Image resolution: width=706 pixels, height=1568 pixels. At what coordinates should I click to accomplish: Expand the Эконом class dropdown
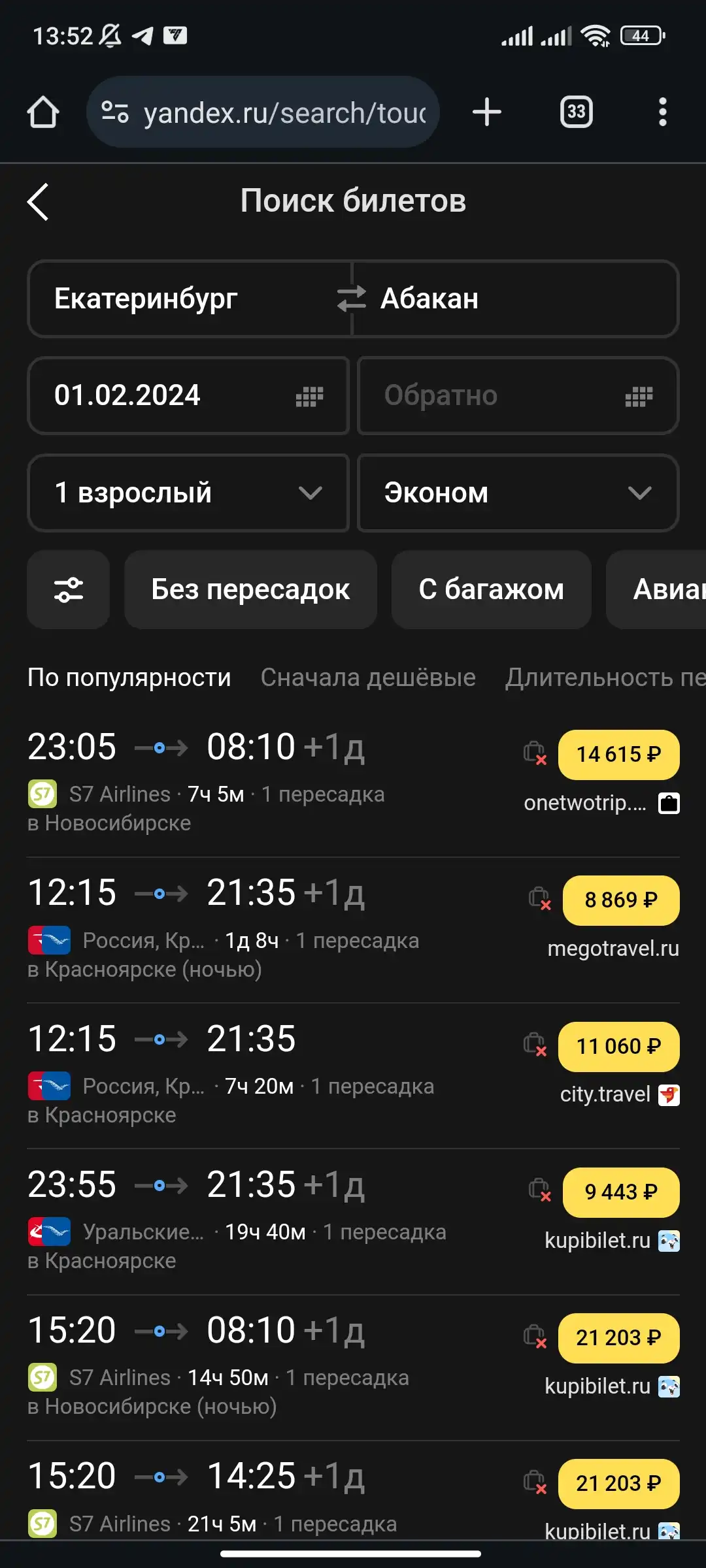(x=518, y=493)
